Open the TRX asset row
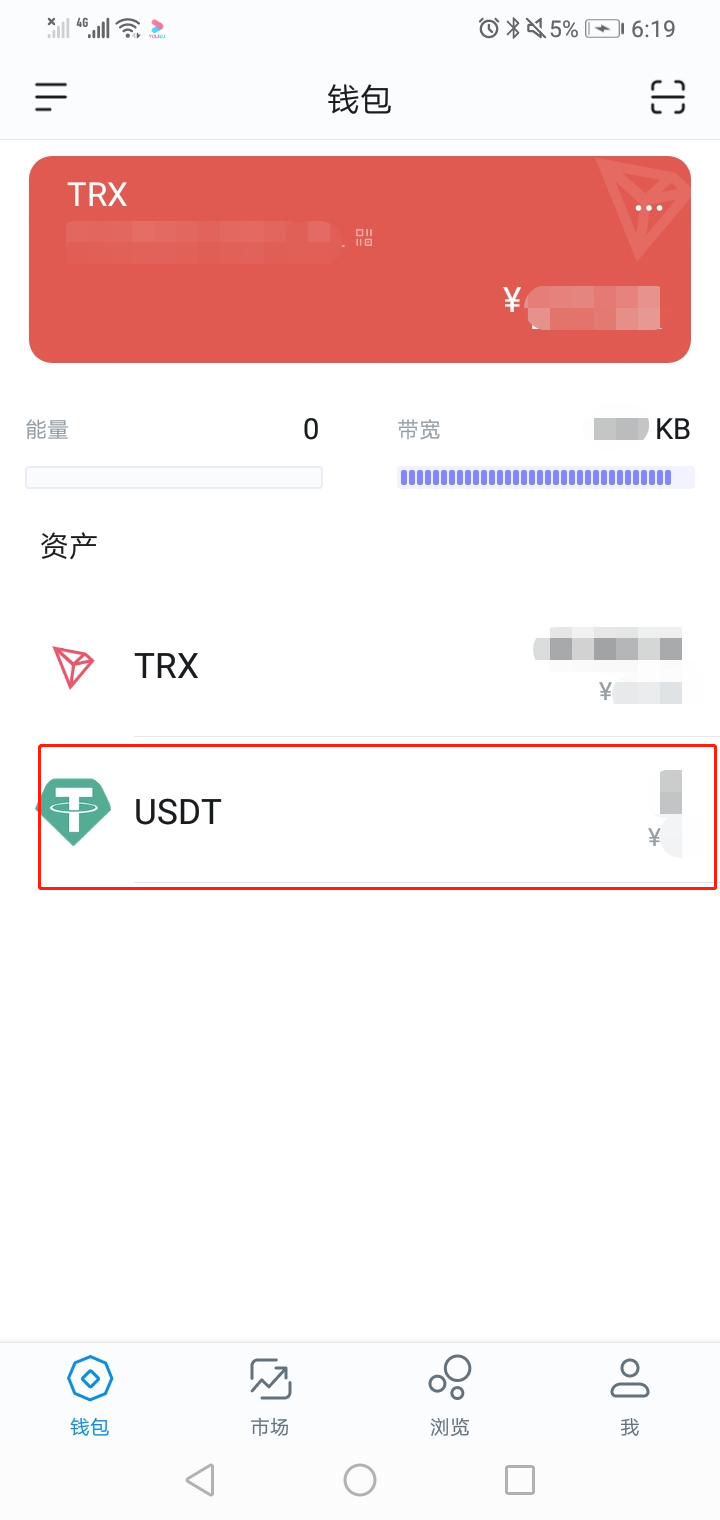 (360, 666)
